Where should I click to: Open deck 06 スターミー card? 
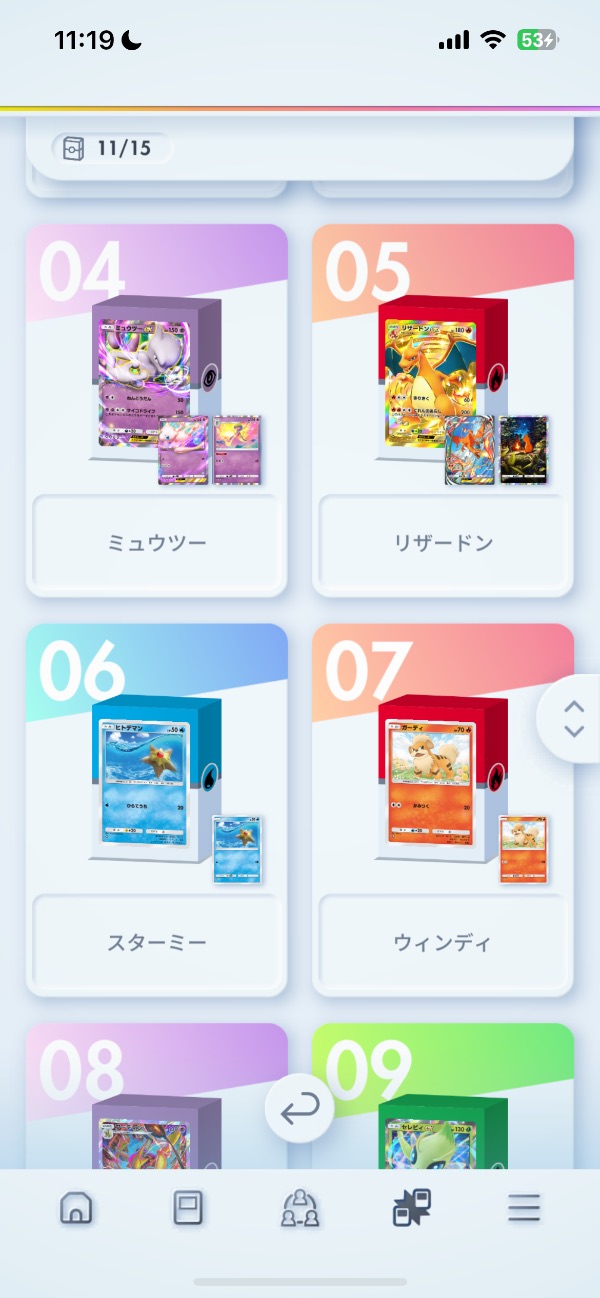tap(156, 810)
